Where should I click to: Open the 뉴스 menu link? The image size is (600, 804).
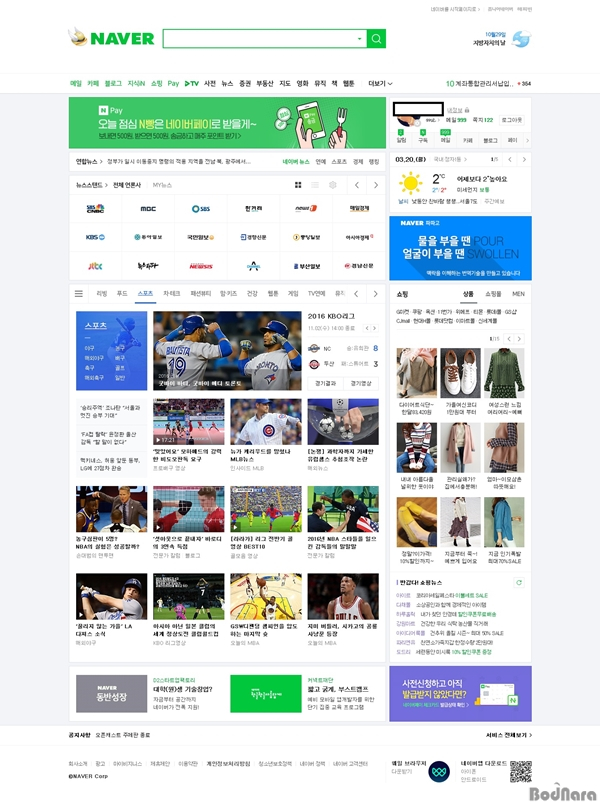point(227,83)
